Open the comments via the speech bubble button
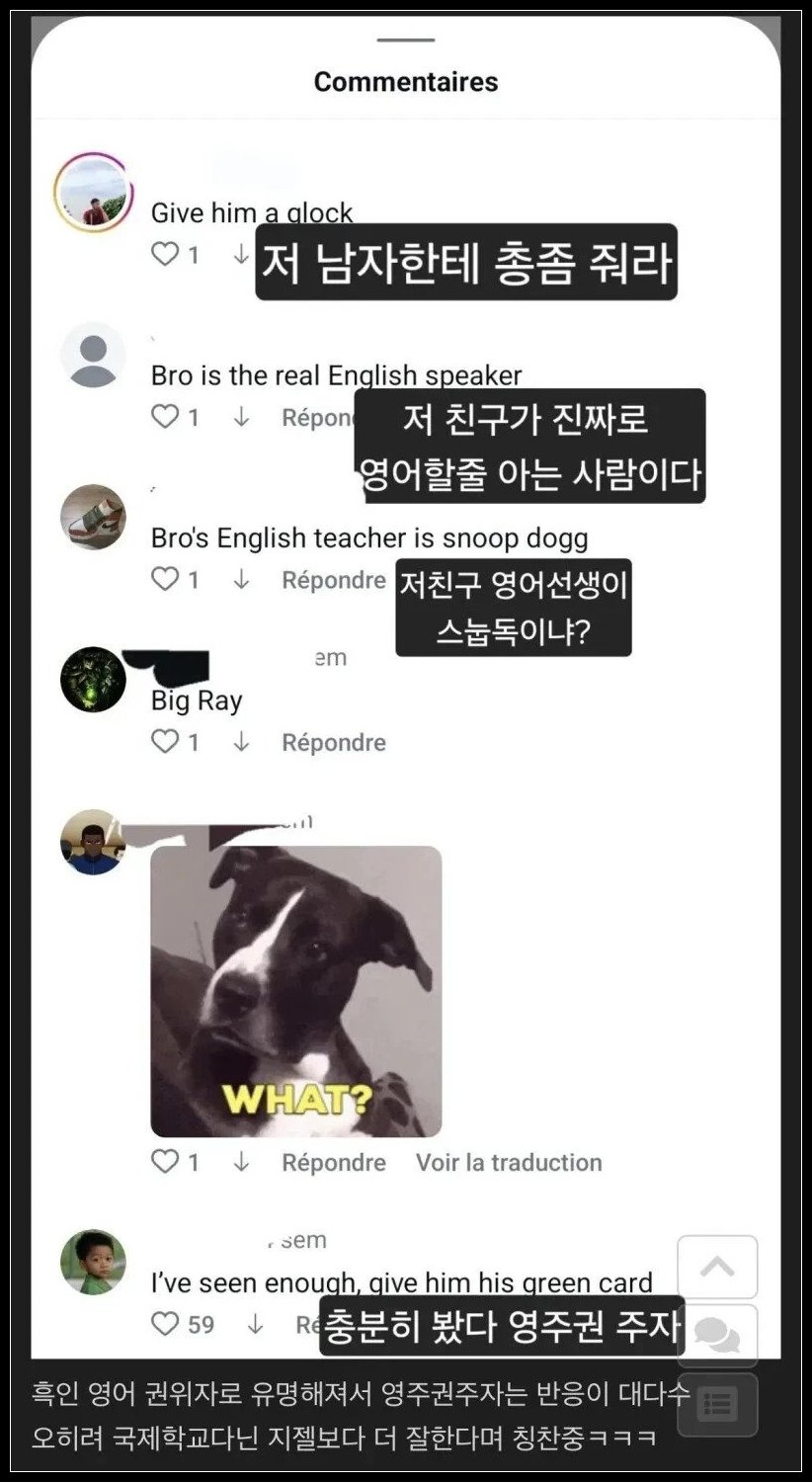This screenshot has height=1482, width=812. point(717,1336)
